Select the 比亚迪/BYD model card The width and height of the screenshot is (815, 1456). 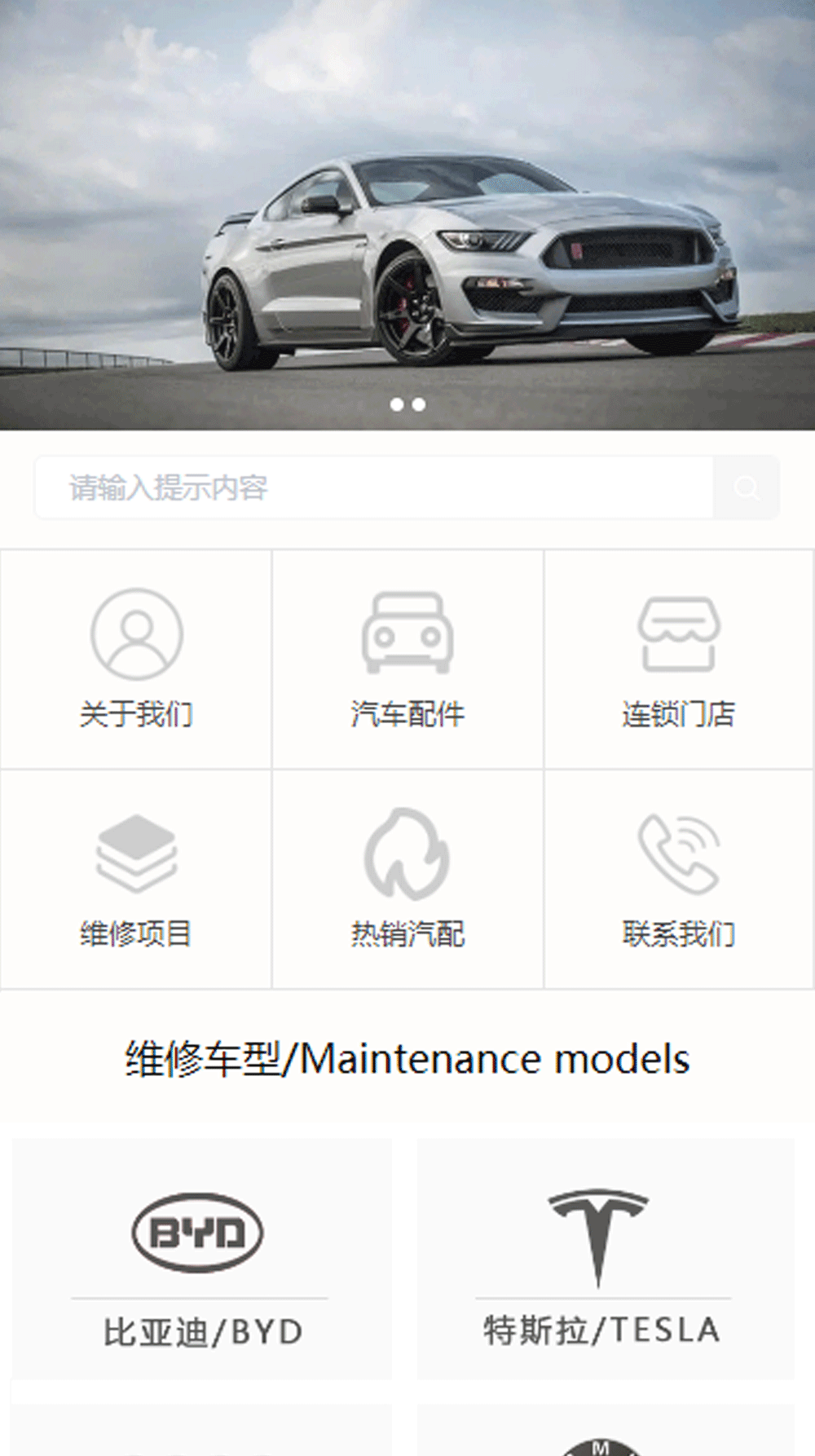[201, 1259]
